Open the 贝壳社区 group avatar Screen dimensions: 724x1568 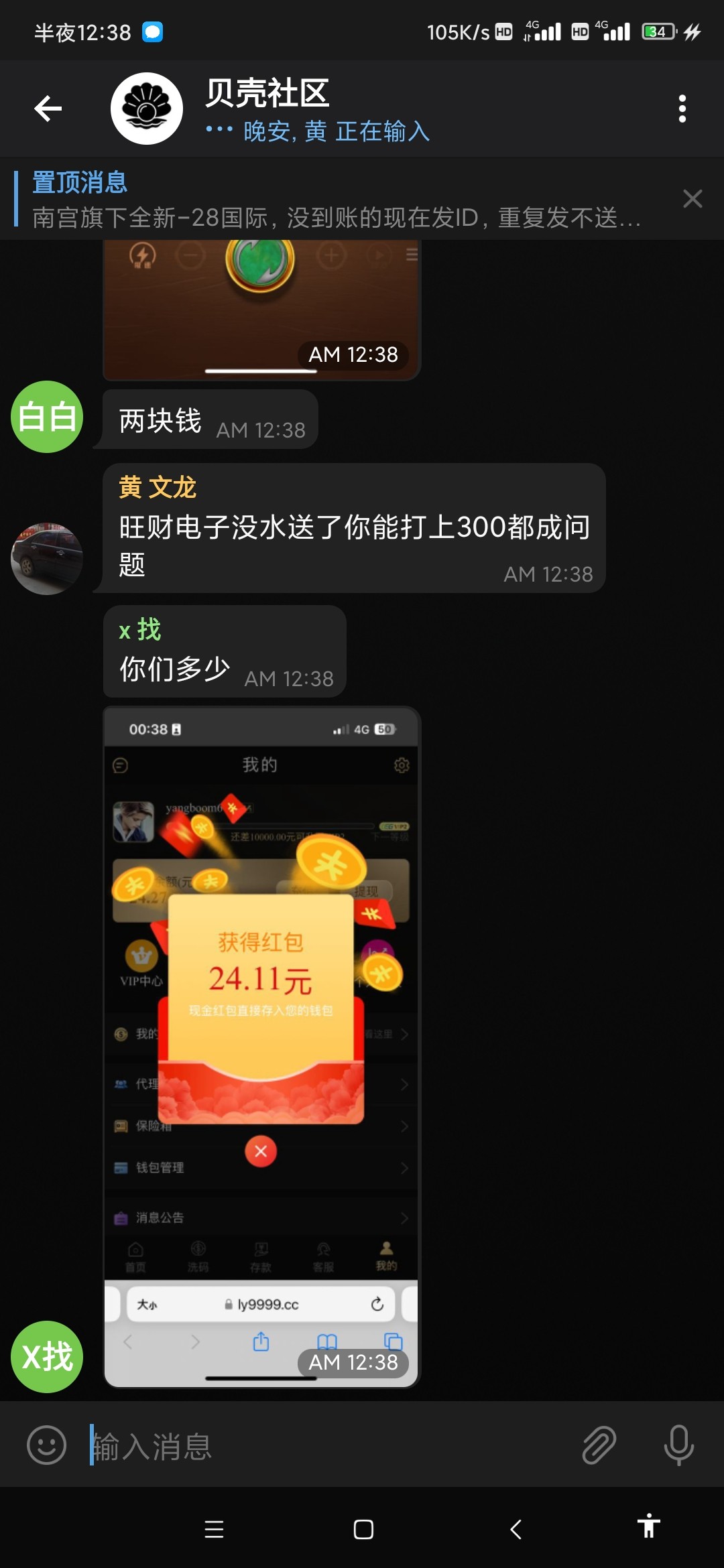pos(147,109)
